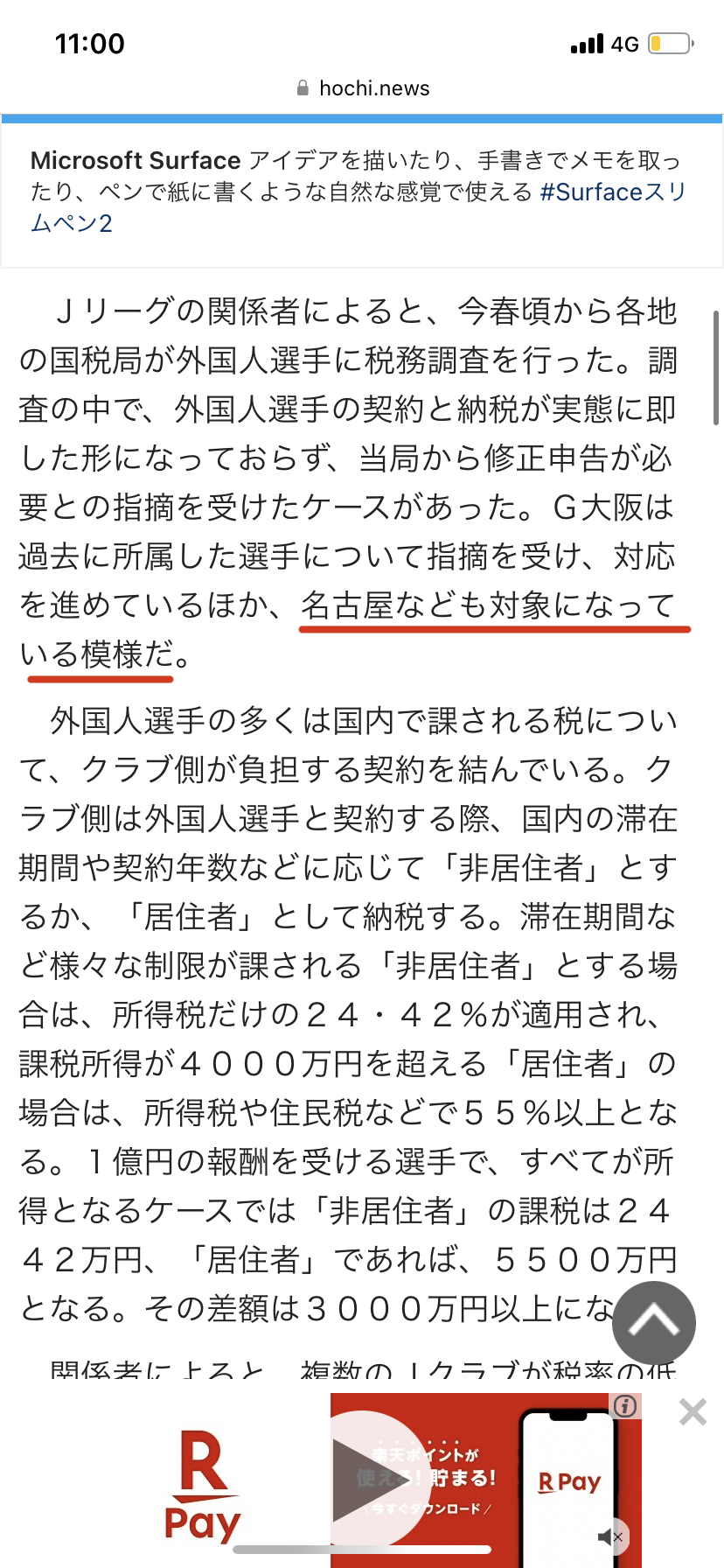
Task: Open the R Pay logo advertisement
Action: click(x=202, y=1486)
